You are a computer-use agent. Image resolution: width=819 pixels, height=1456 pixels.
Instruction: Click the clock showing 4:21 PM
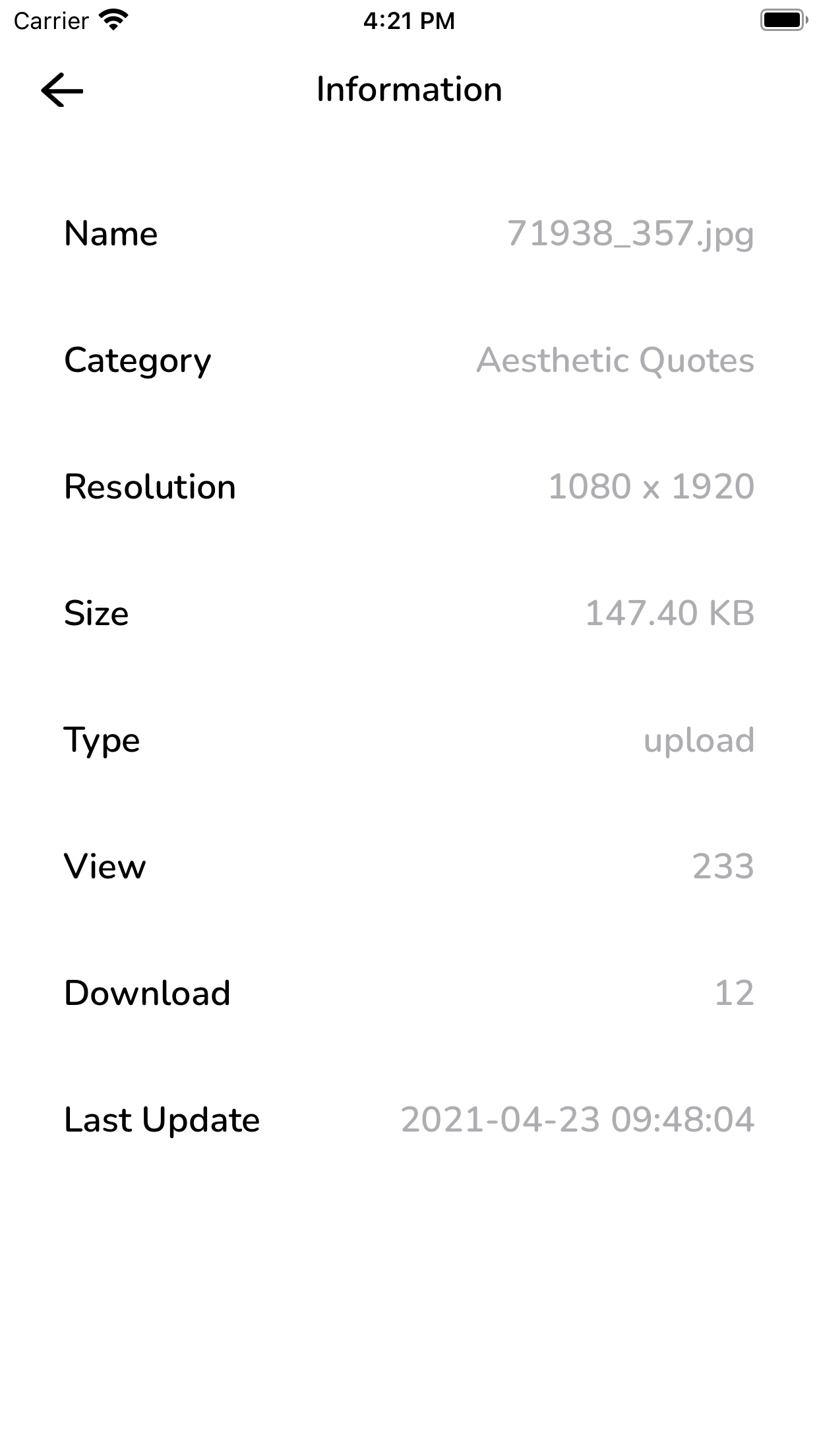click(x=409, y=20)
